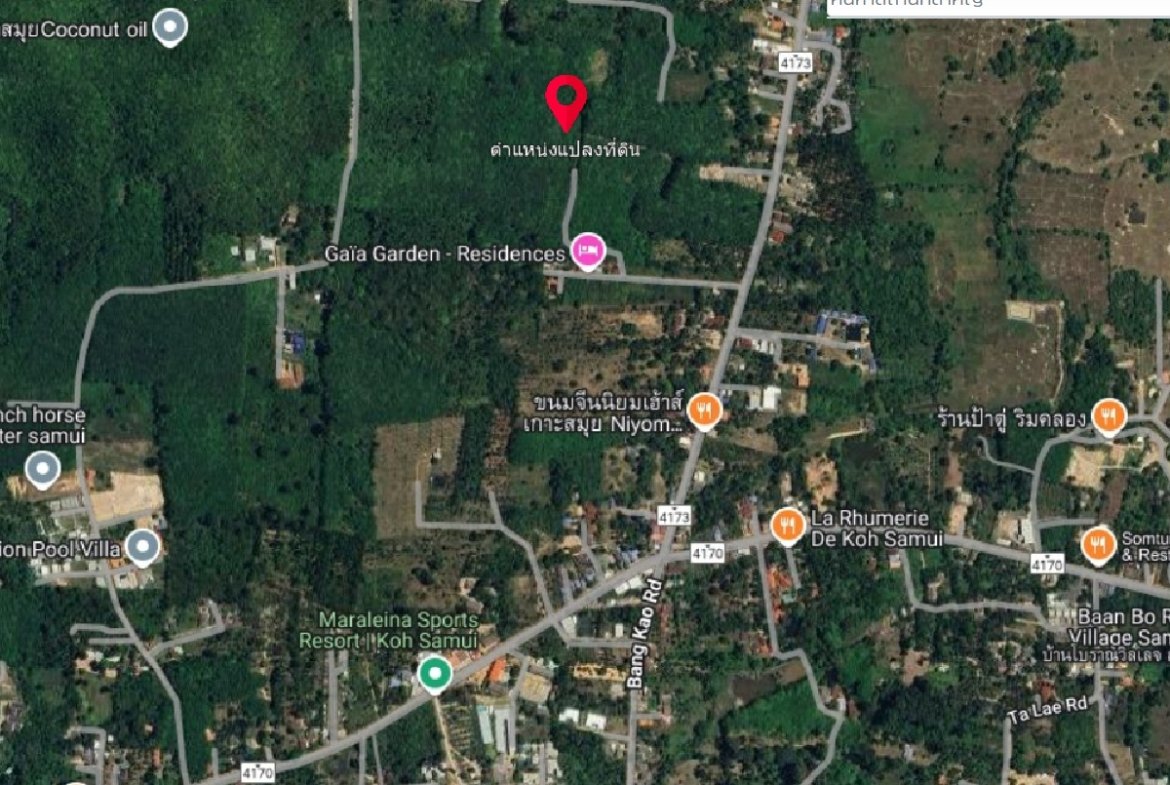Open the Pool Villa place marker
Viewport: 1170px width, 785px height.
[144, 547]
